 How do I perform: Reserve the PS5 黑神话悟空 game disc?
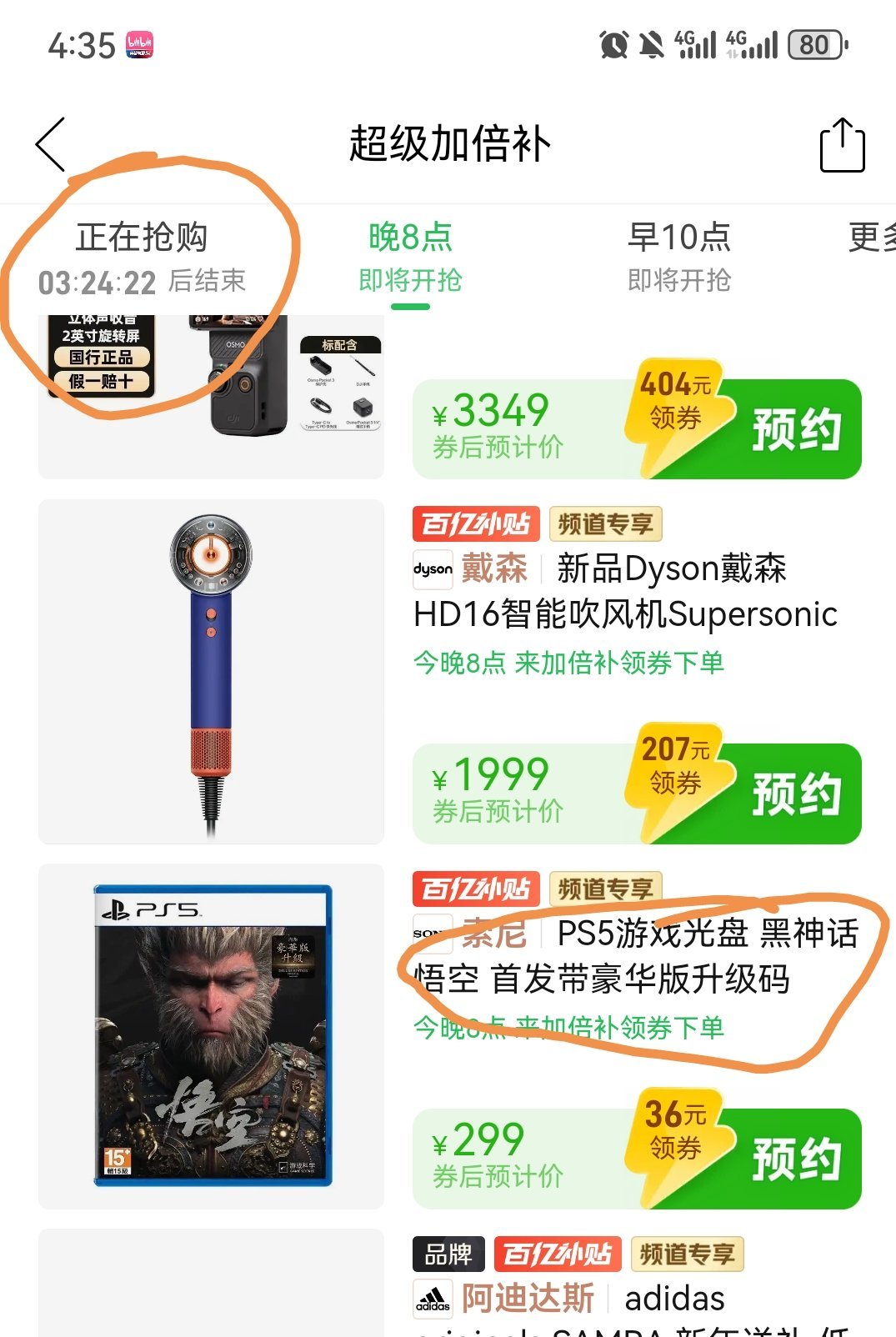point(794,1159)
